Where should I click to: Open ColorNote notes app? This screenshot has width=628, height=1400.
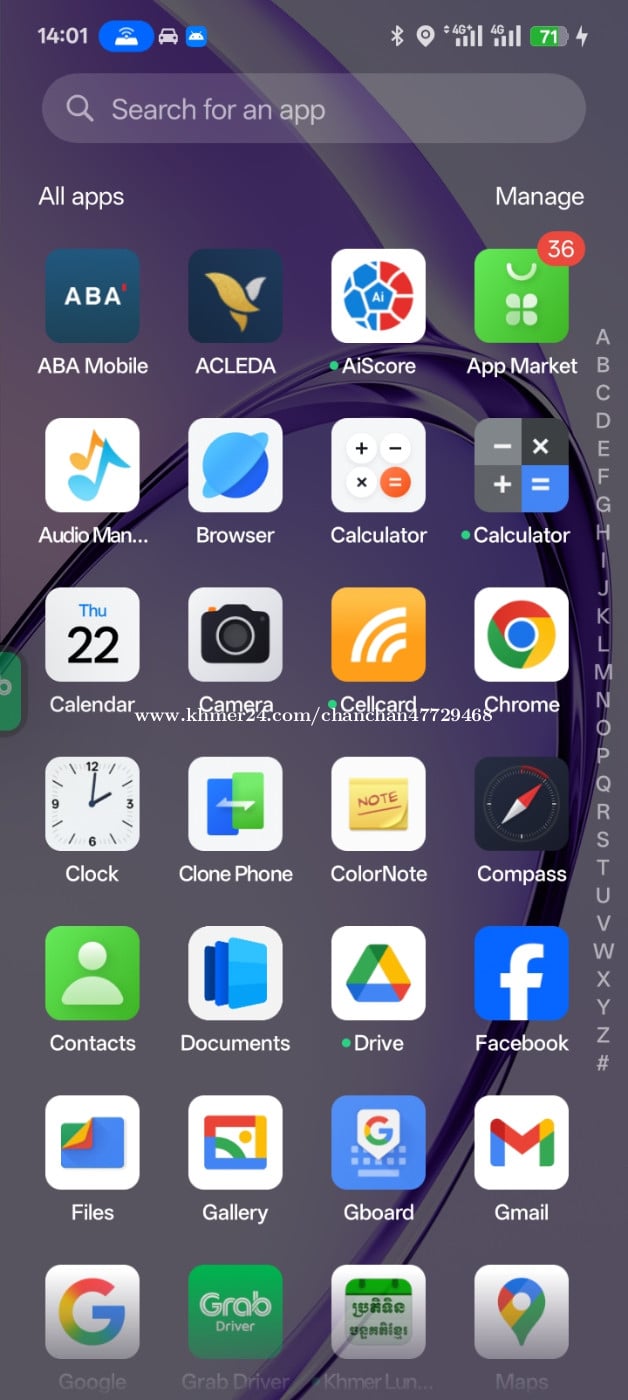point(378,803)
